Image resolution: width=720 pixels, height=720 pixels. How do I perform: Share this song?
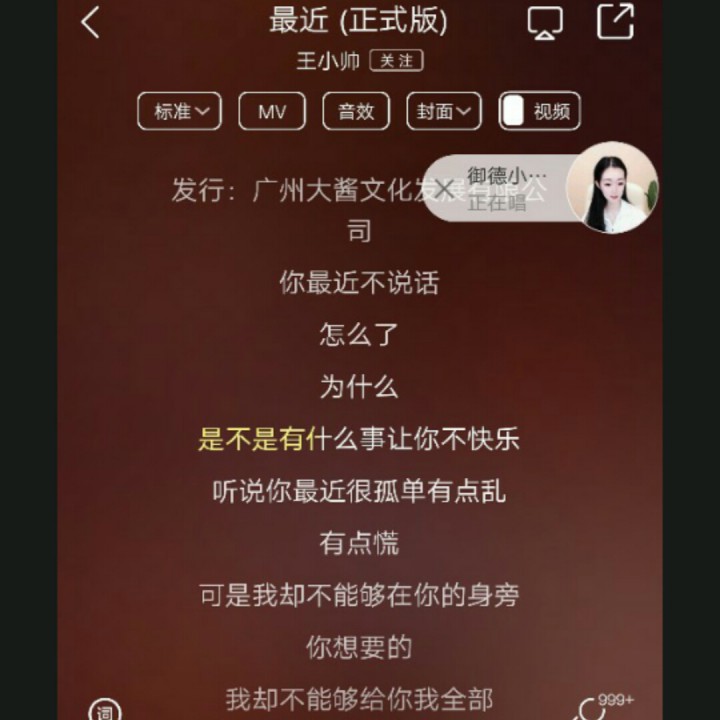(615, 22)
